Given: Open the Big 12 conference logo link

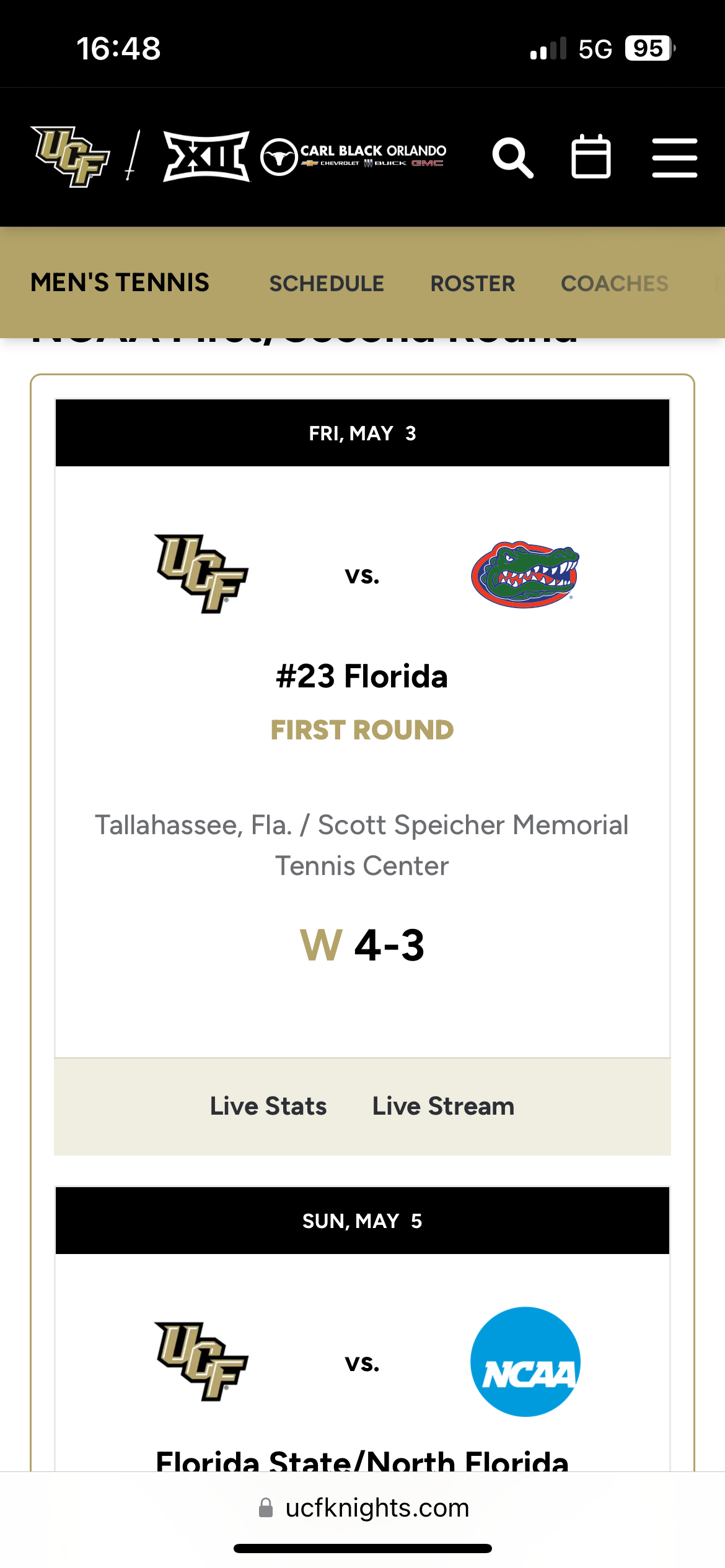Looking at the screenshot, I should click(x=206, y=156).
